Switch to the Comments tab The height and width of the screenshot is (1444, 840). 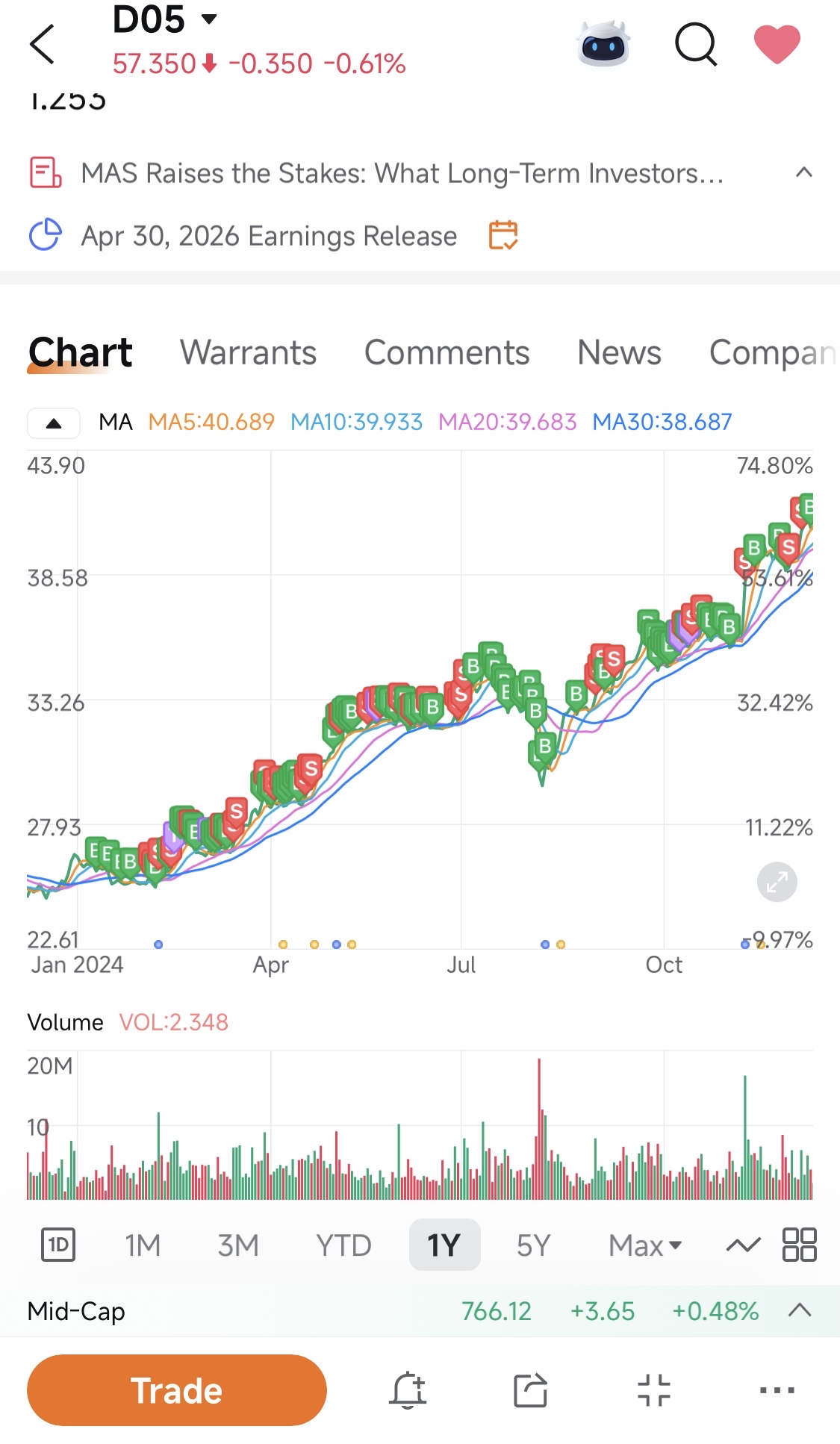(x=447, y=352)
